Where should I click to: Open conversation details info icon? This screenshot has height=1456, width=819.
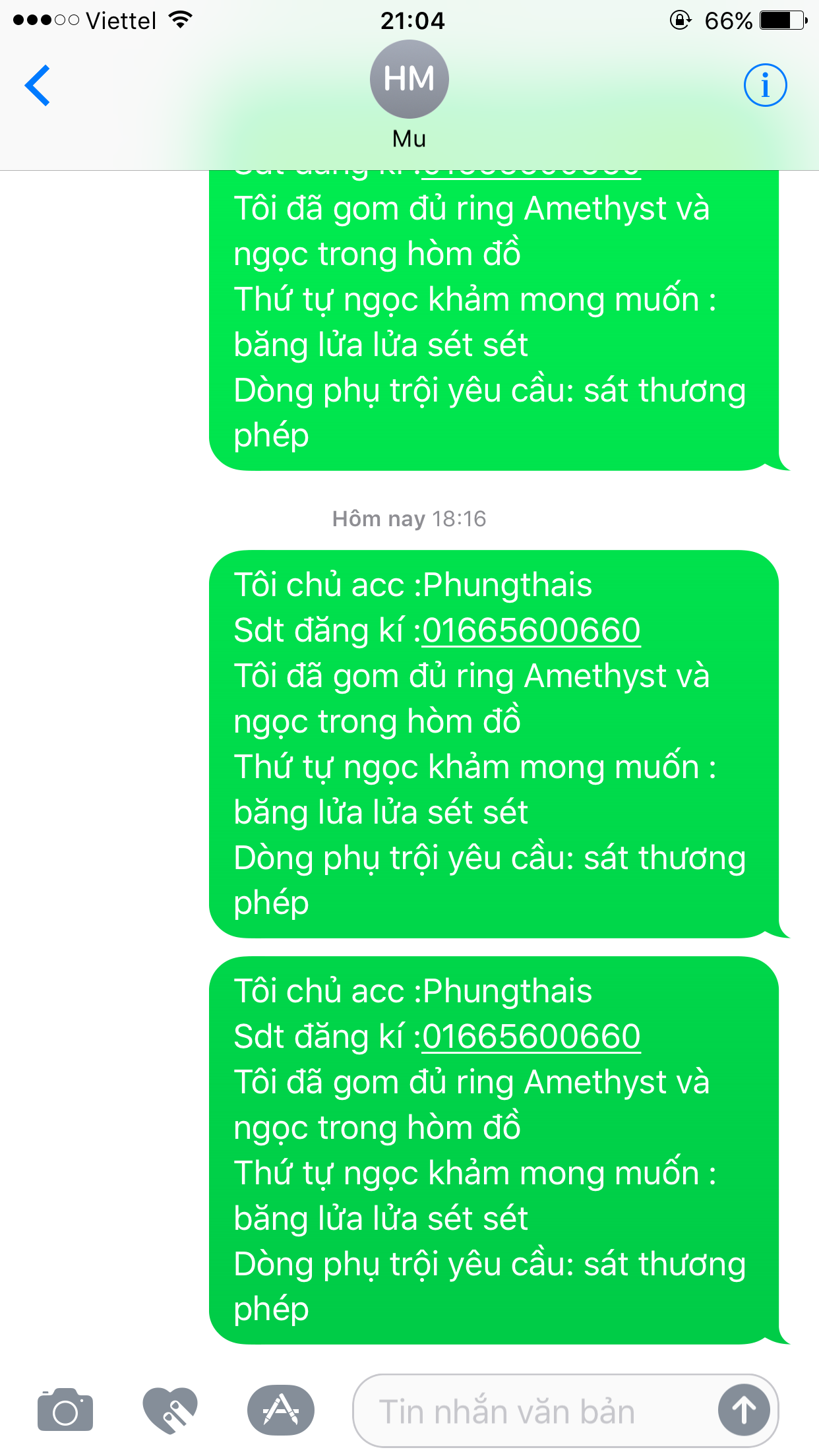coord(765,85)
